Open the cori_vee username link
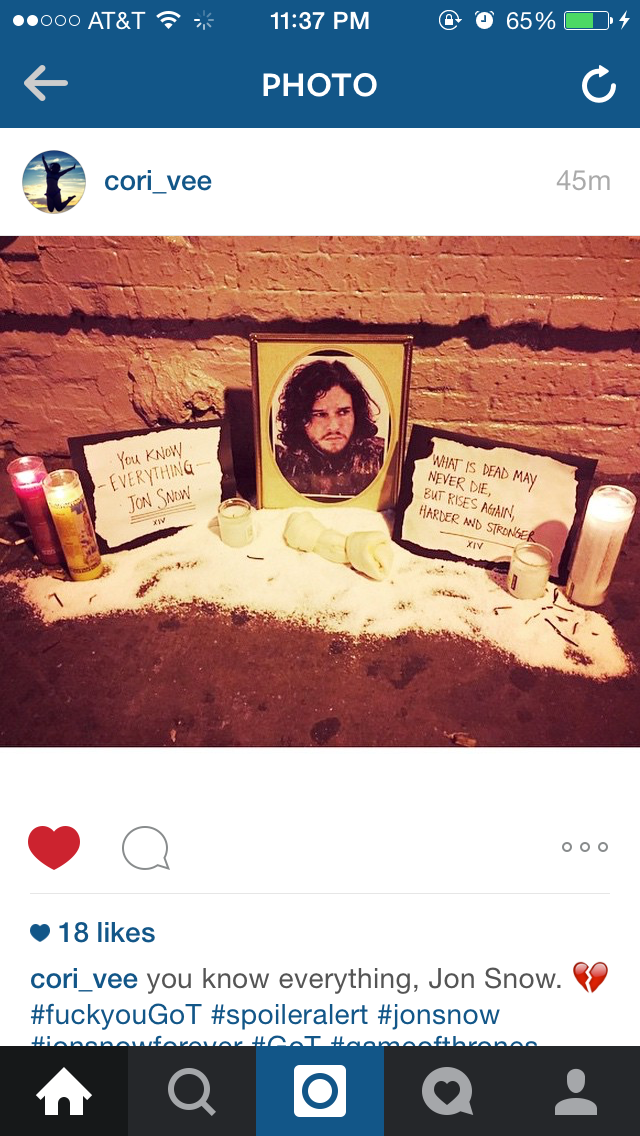This screenshot has height=1136, width=640. point(158,181)
